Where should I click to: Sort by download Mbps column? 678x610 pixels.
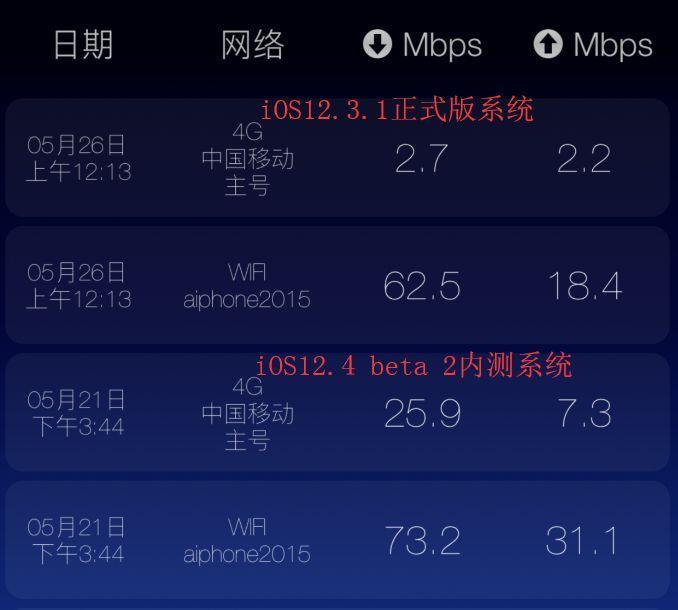click(422, 45)
